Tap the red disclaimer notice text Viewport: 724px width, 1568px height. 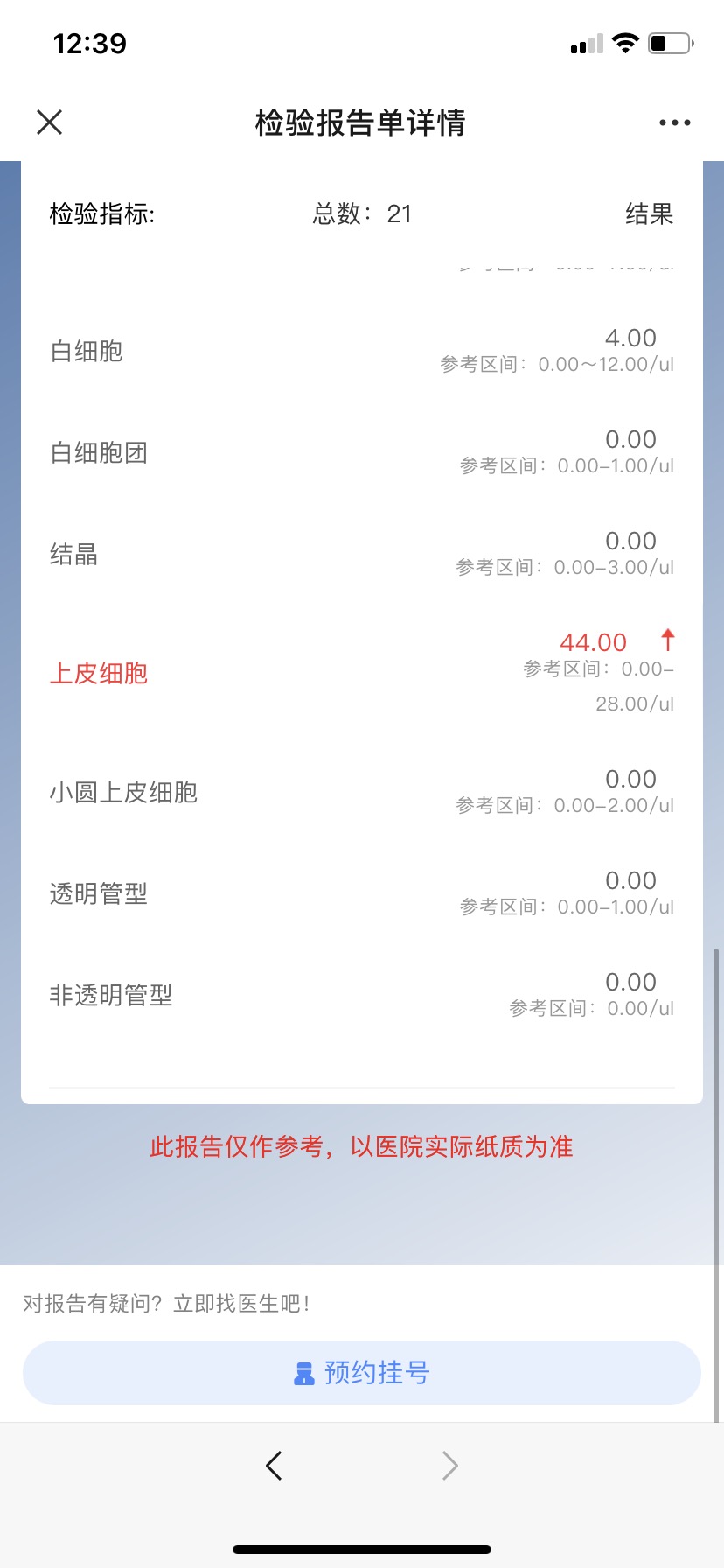click(x=362, y=1146)
